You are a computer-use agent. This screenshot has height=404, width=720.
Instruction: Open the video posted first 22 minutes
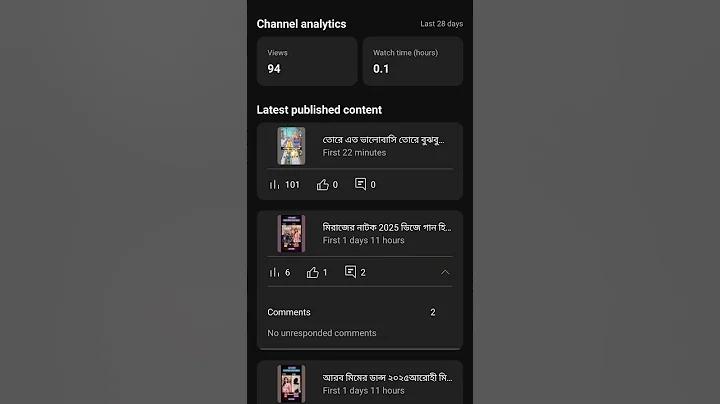coord(382,146)
